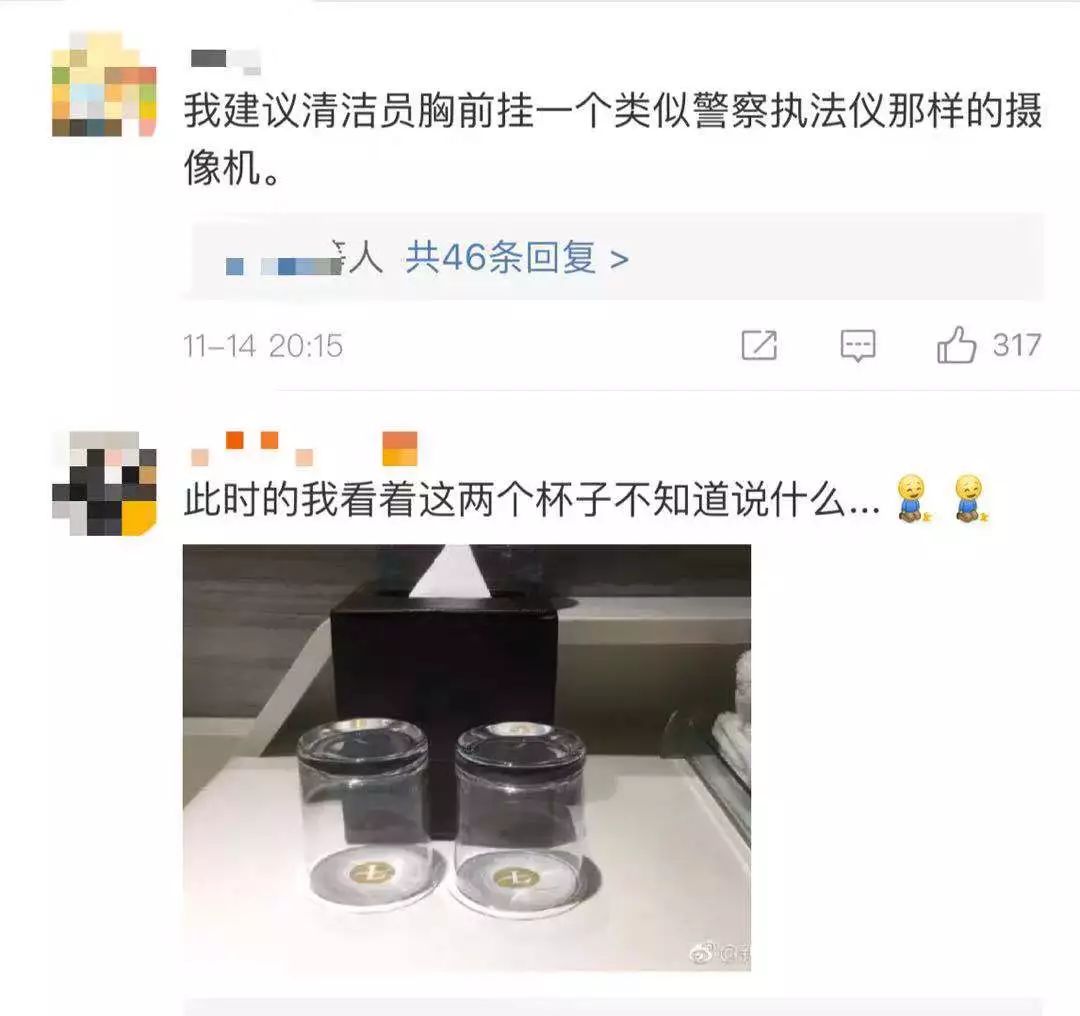The image size is (1080, 1016).
Task: Open the first commenter's avatar
Action: point(104,85)
